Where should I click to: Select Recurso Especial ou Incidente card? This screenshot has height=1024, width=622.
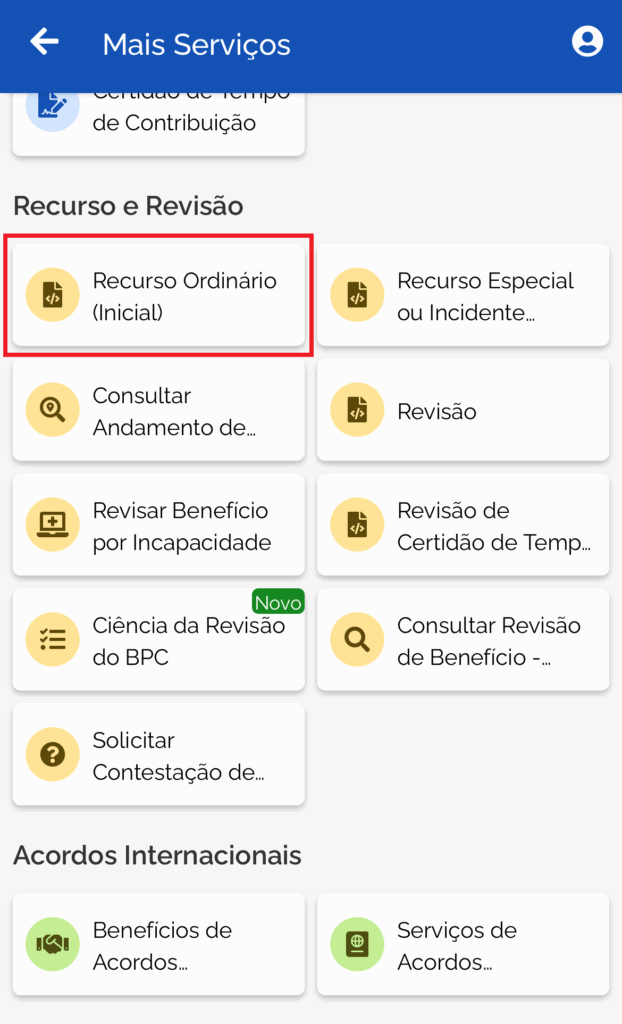[463, 296]
